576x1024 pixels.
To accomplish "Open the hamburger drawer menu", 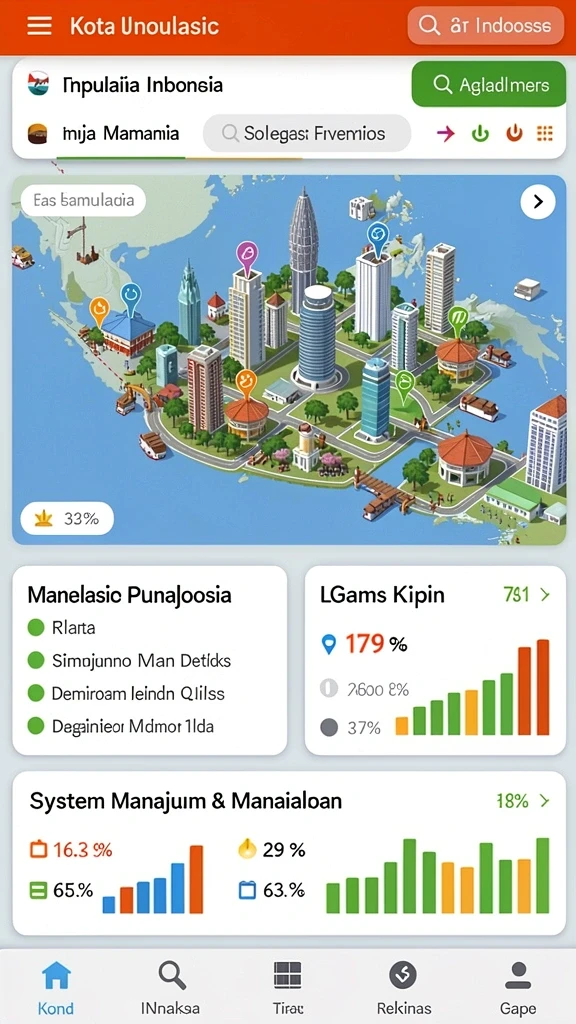I will 39,25.
